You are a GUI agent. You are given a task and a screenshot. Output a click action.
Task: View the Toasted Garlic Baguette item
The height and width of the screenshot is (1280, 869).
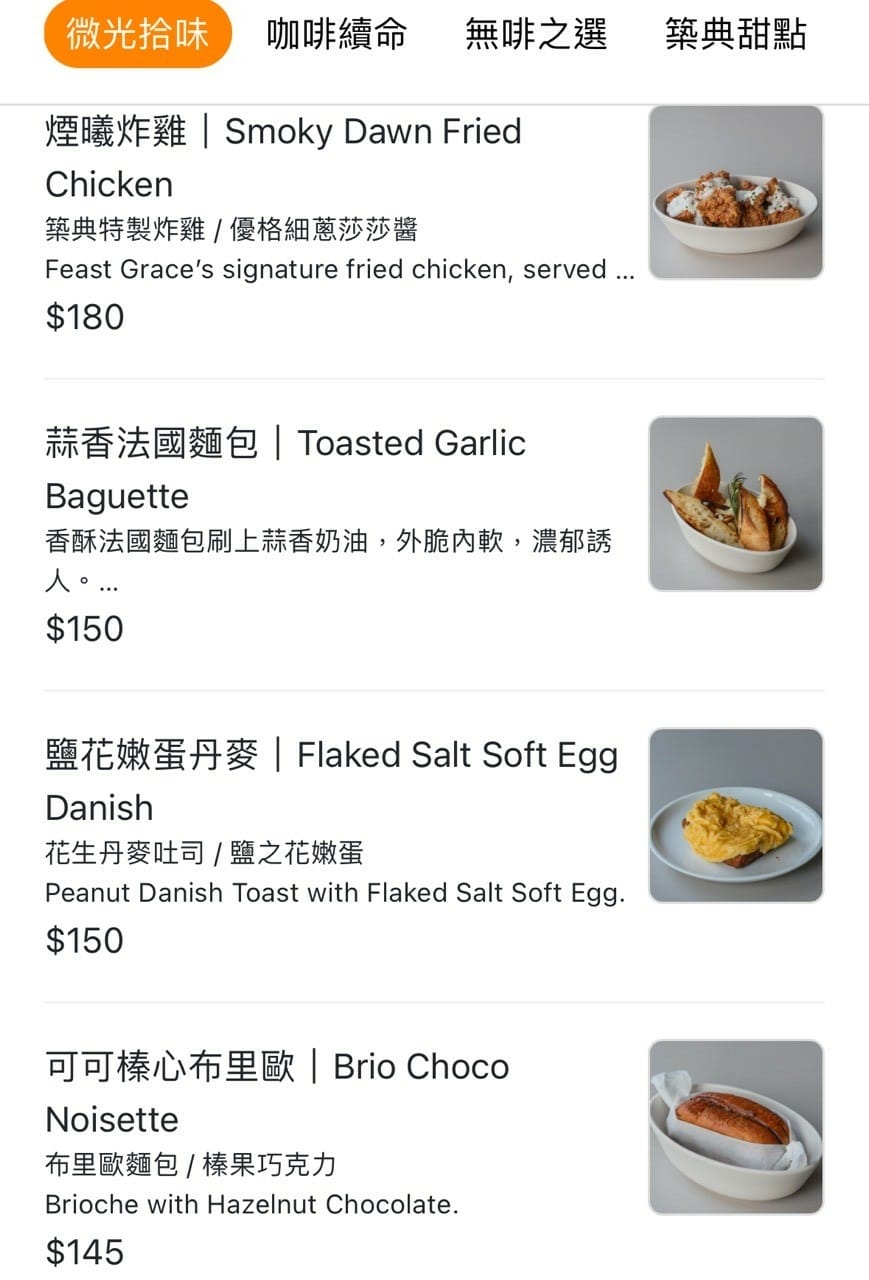coord(340,532)
